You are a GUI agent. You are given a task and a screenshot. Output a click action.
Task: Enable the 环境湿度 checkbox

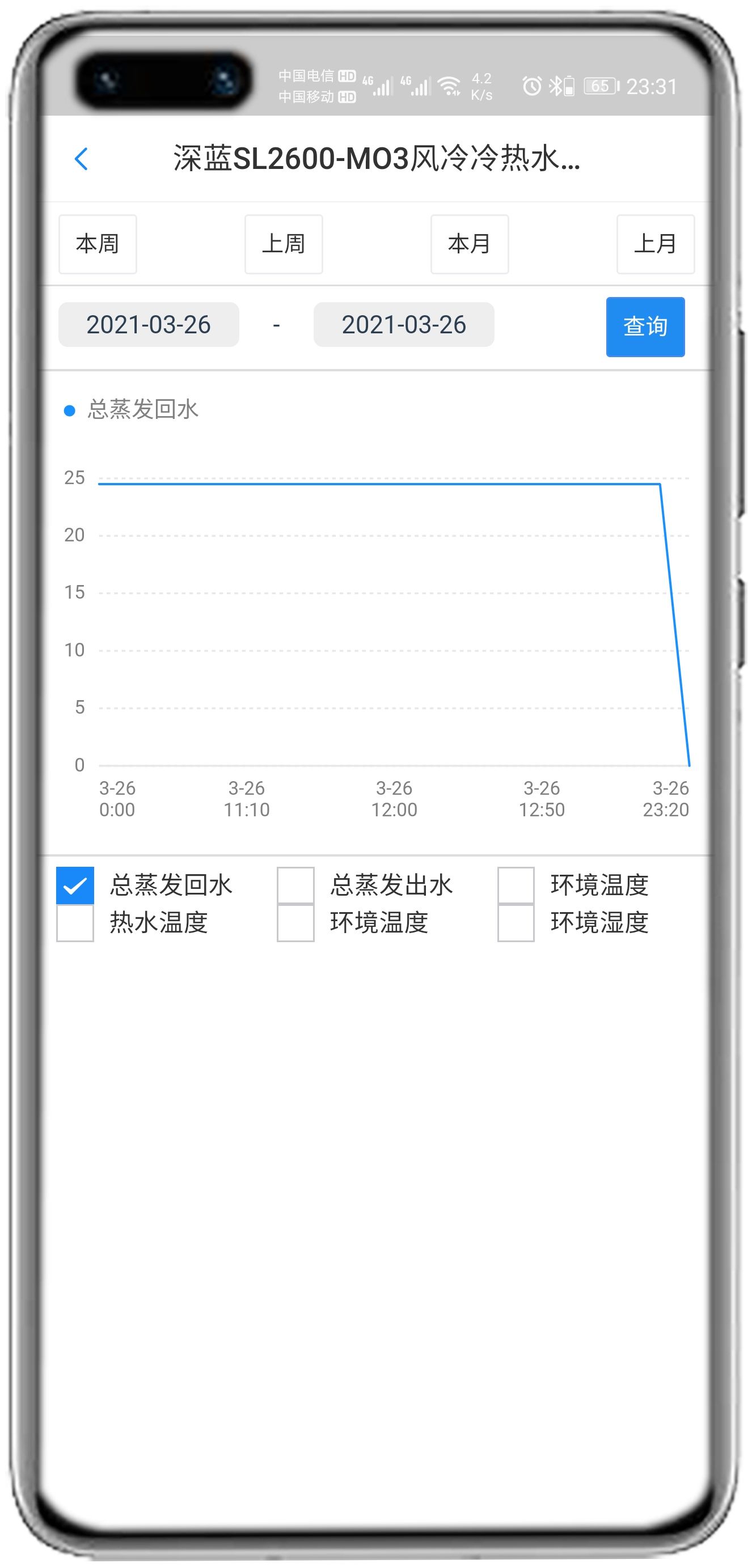tap(516, 923)
